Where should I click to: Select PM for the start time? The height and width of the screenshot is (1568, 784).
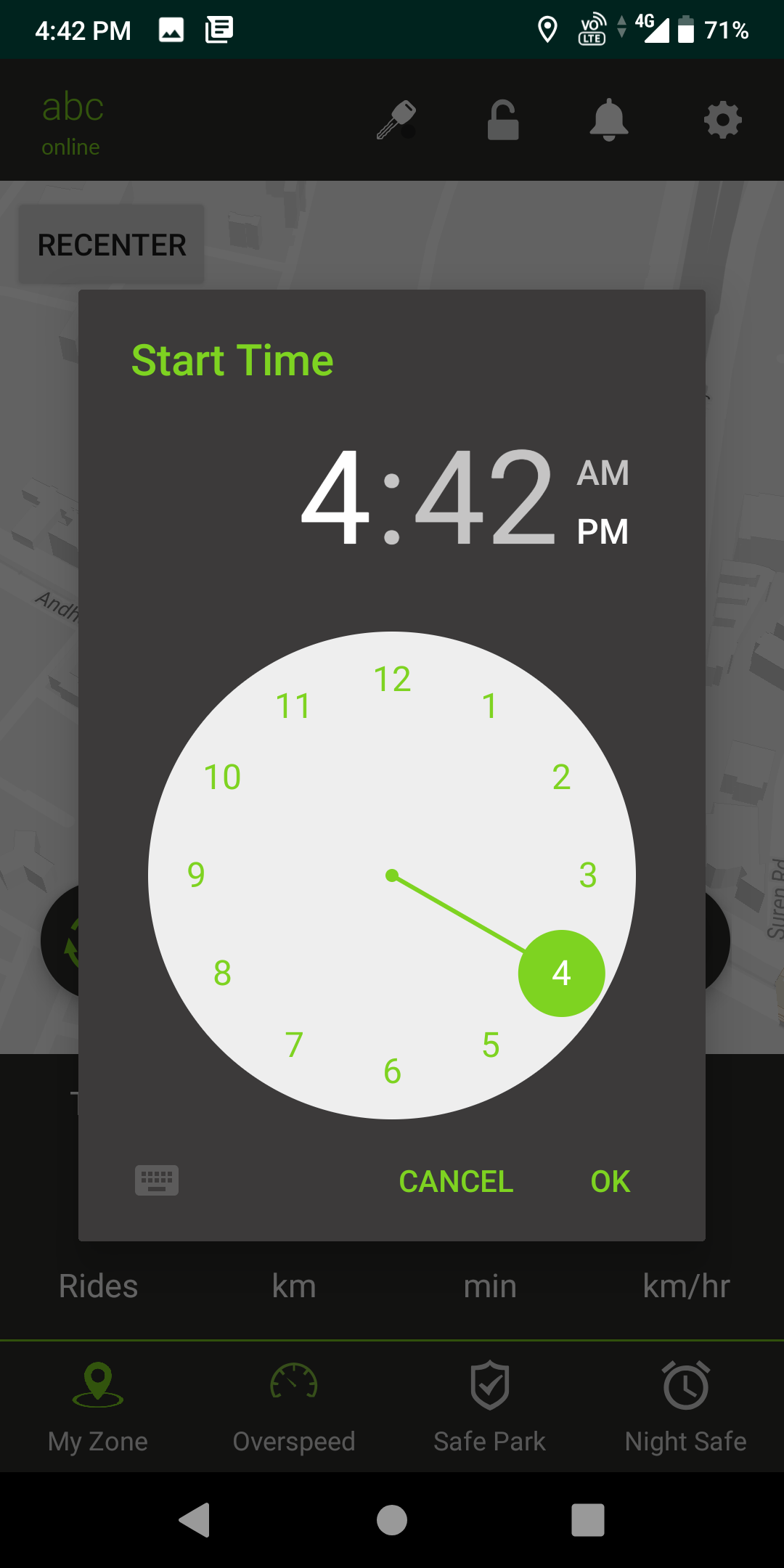603,531
